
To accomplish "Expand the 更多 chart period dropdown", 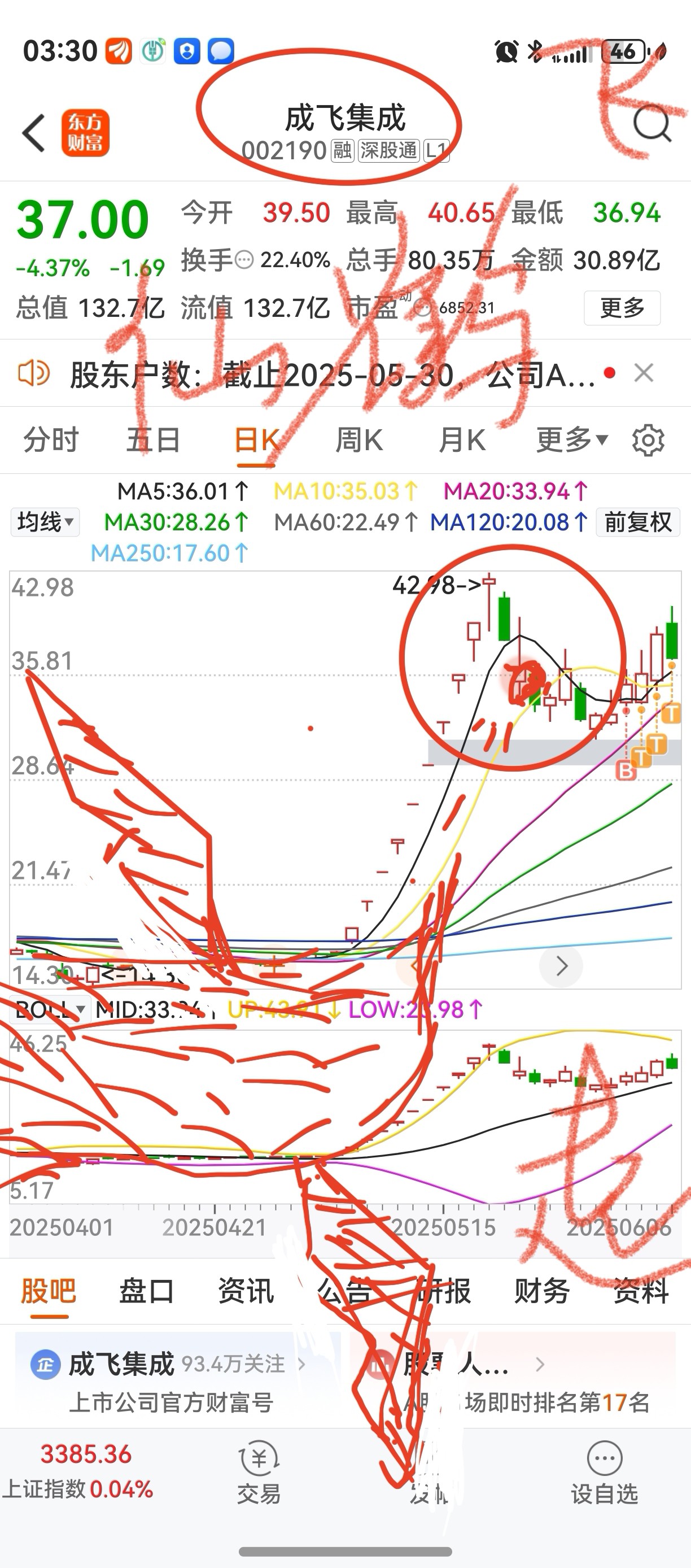I will pos(572,439).
